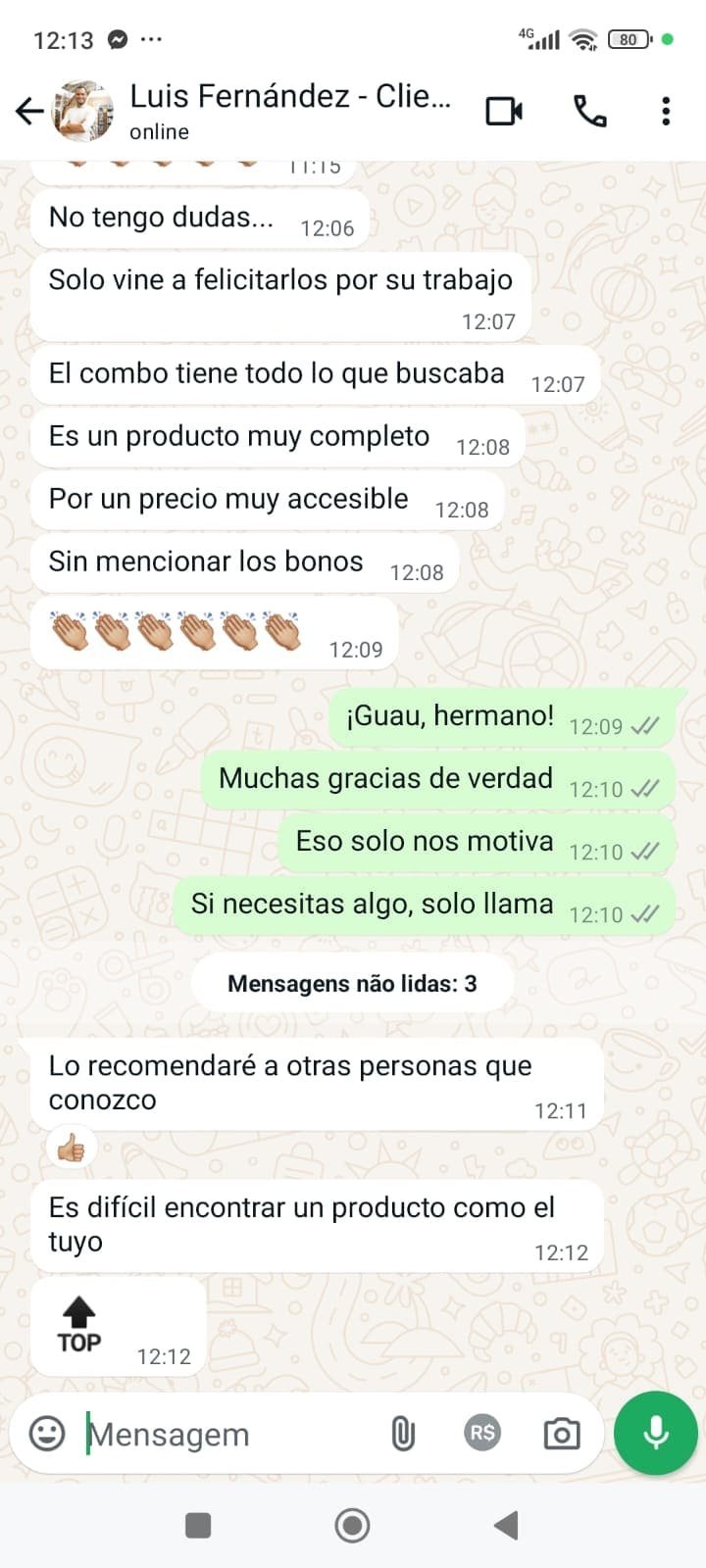Open the camera from the message bar
Viewport: 706px width, 1568px height.
coord(562,1434)
